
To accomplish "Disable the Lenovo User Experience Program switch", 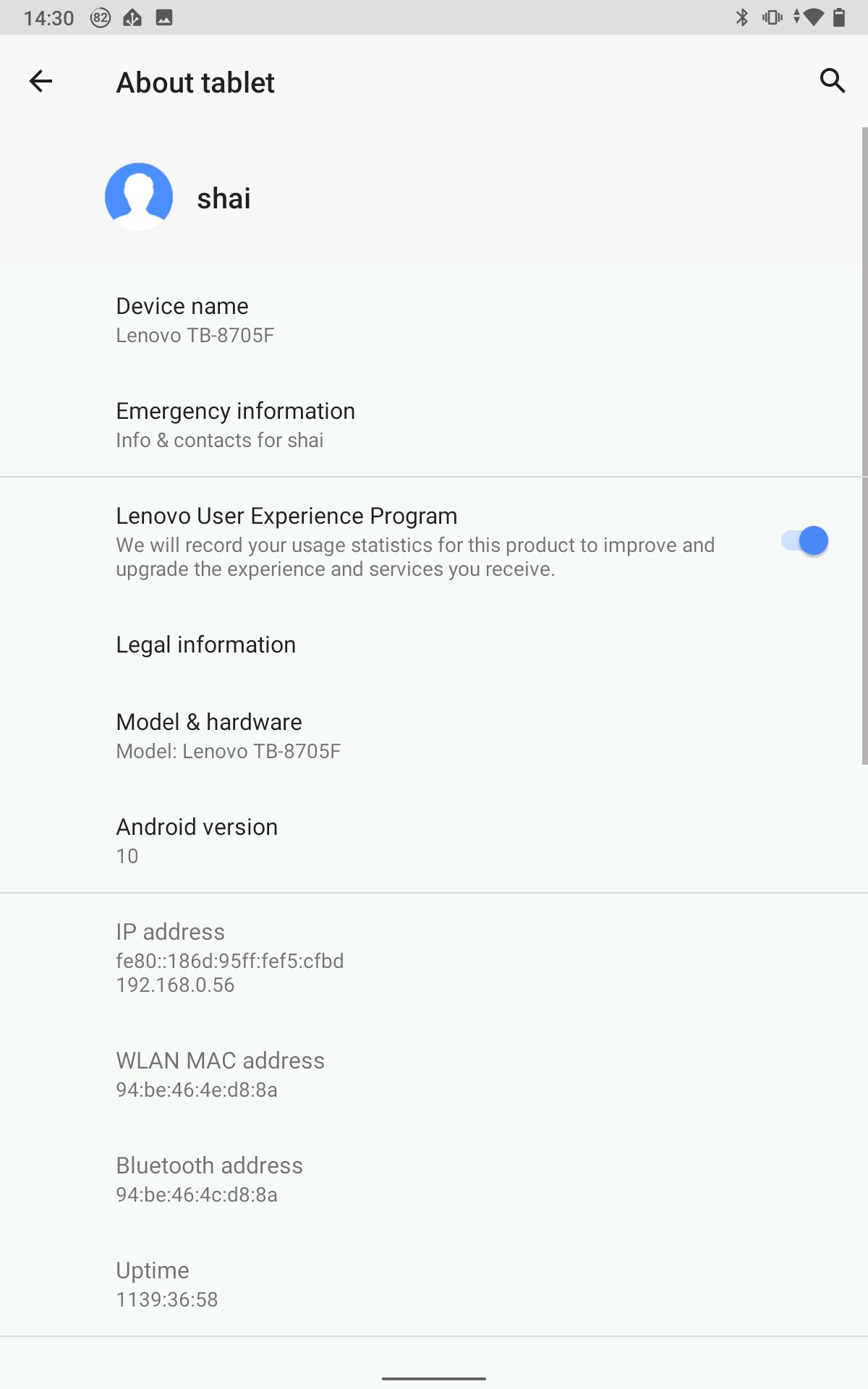I will 804,541.
